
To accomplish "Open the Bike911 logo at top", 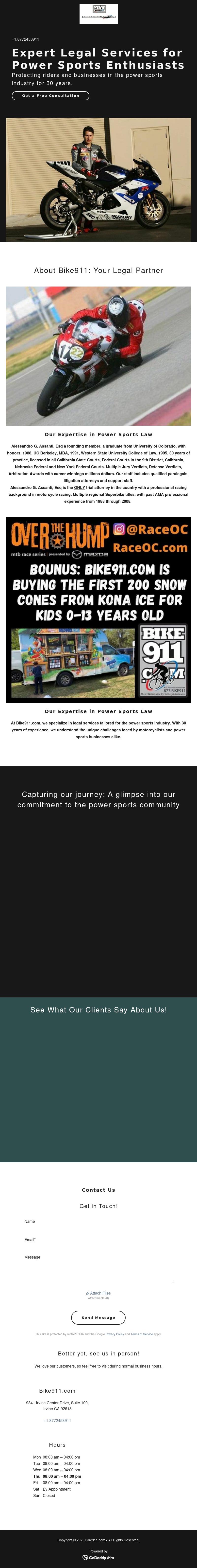I will pos(98,13).
